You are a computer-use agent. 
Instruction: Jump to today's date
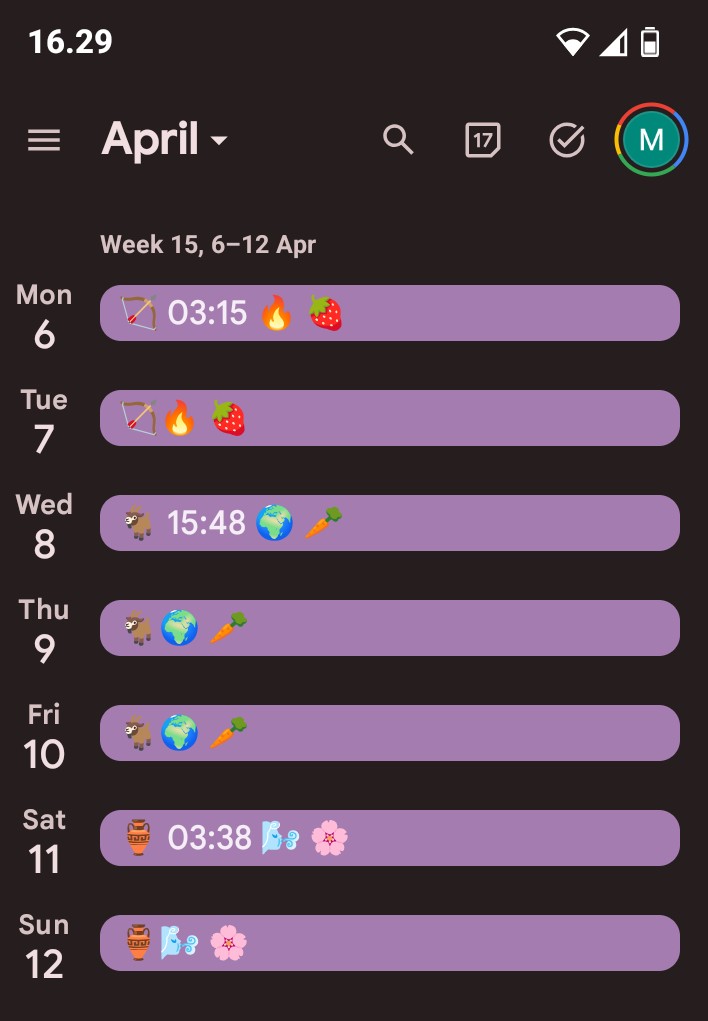pyautogui.click(x=483, y=141)
